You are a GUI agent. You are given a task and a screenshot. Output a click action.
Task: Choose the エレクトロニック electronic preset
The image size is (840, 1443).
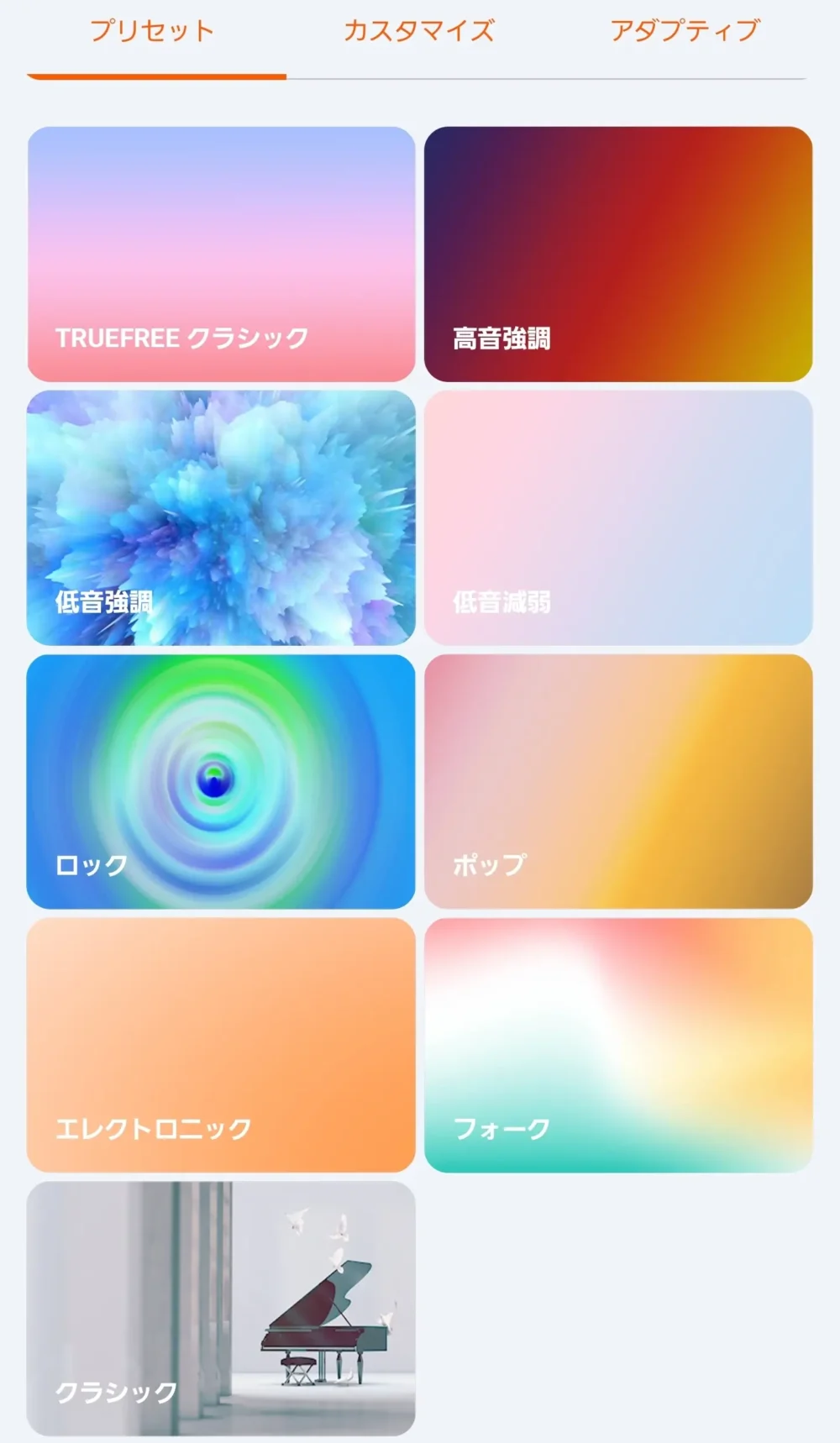point(222,1047)
